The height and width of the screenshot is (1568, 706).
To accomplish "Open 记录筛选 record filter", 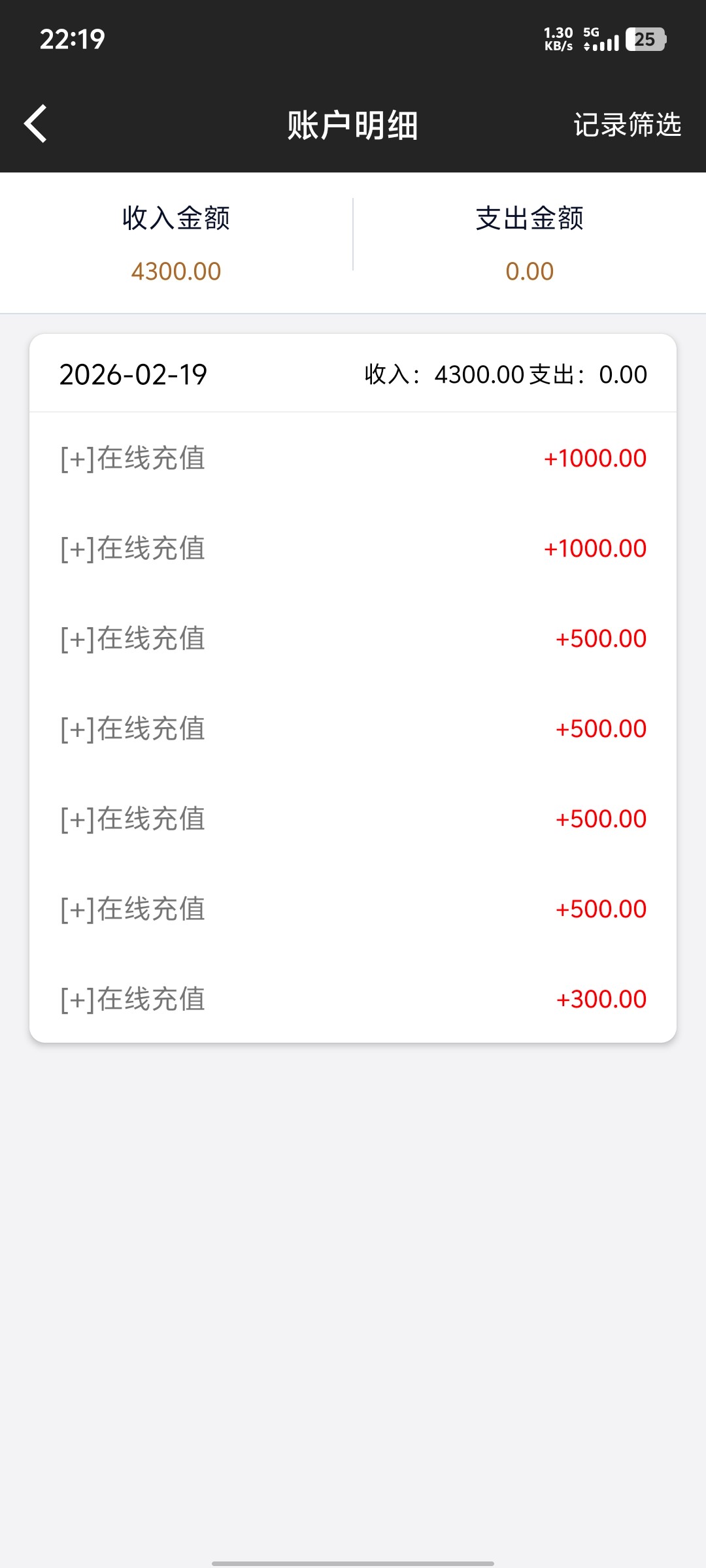I will 627,125.
